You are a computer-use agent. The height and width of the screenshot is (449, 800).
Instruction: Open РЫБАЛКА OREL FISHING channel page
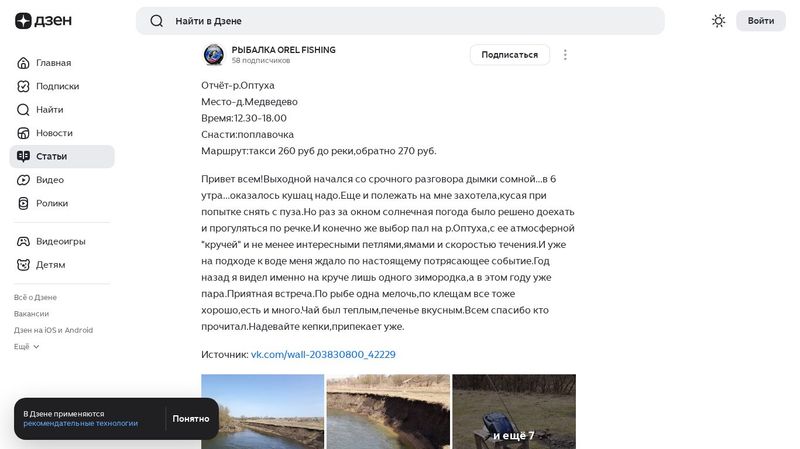283,50
